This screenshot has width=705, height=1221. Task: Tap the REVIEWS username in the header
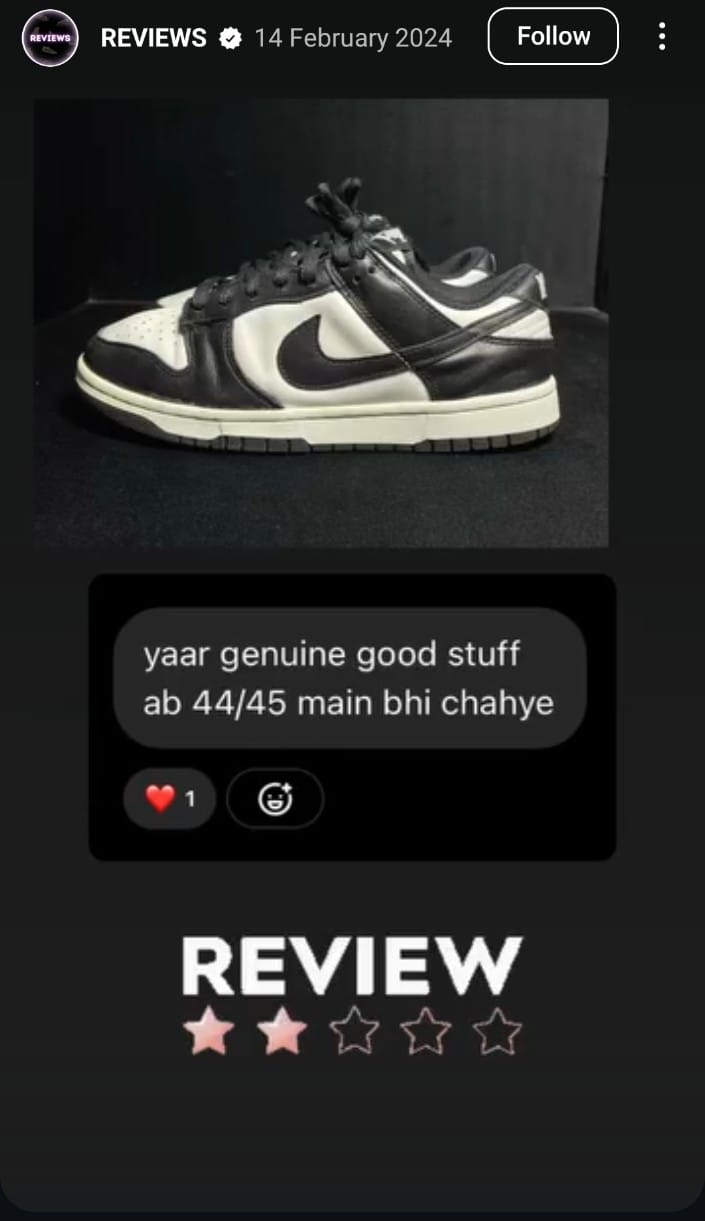click(x=154, y=38)
